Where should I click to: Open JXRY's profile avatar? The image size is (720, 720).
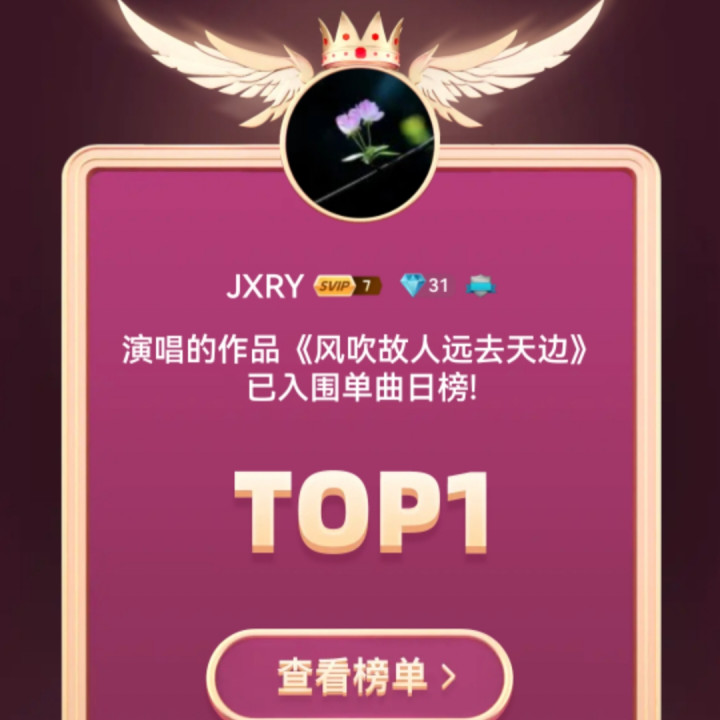point(360,143)
